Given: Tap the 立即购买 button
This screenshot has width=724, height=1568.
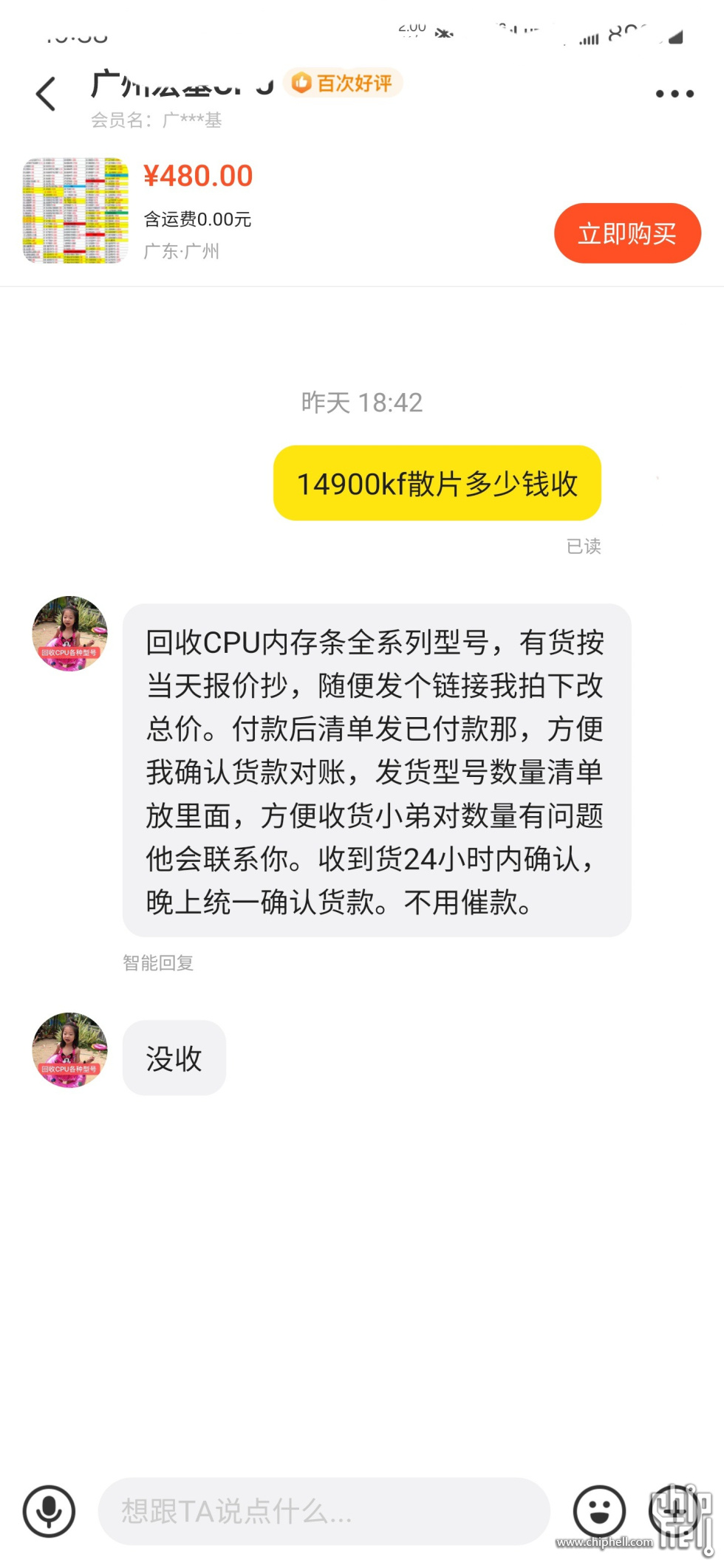Looking at the screenshot, I should pos(626,233).
